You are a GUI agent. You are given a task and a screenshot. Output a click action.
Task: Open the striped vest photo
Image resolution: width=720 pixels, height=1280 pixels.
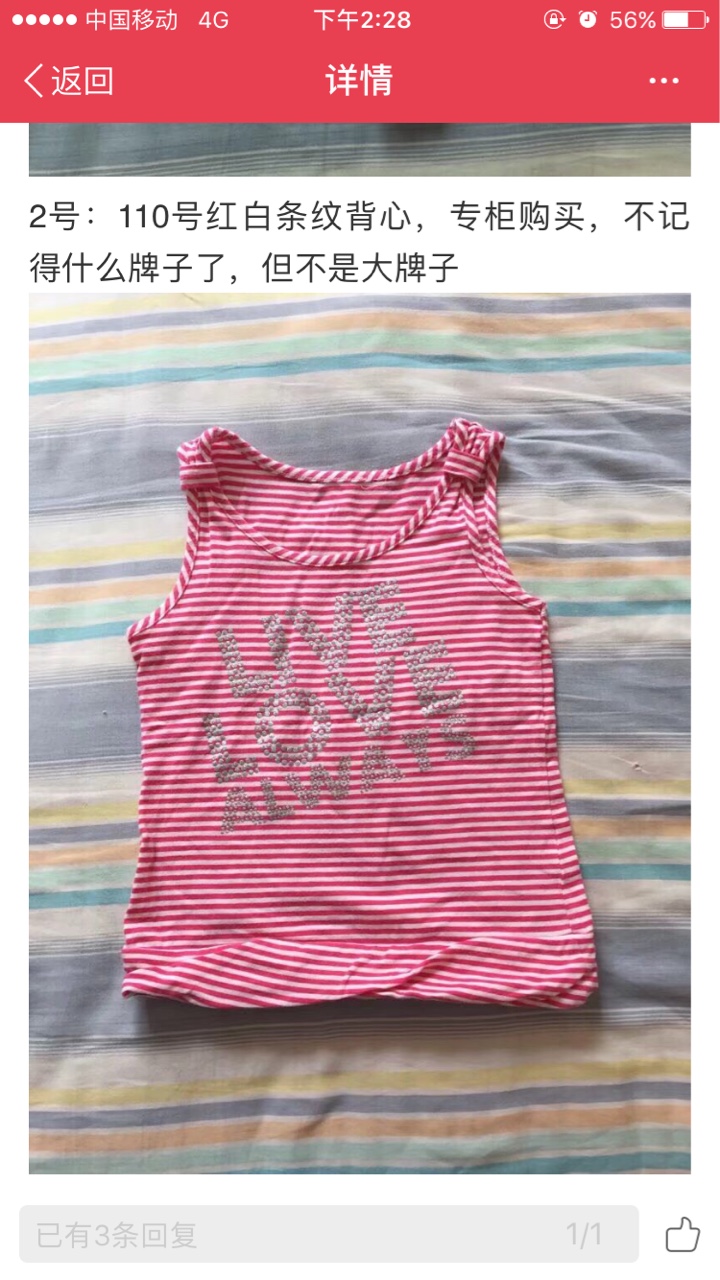tap(359, 733)
